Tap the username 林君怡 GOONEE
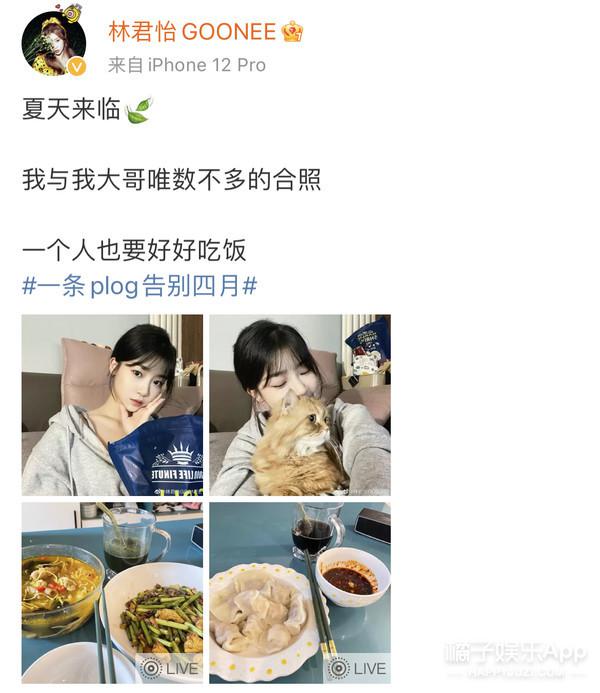 191,32
